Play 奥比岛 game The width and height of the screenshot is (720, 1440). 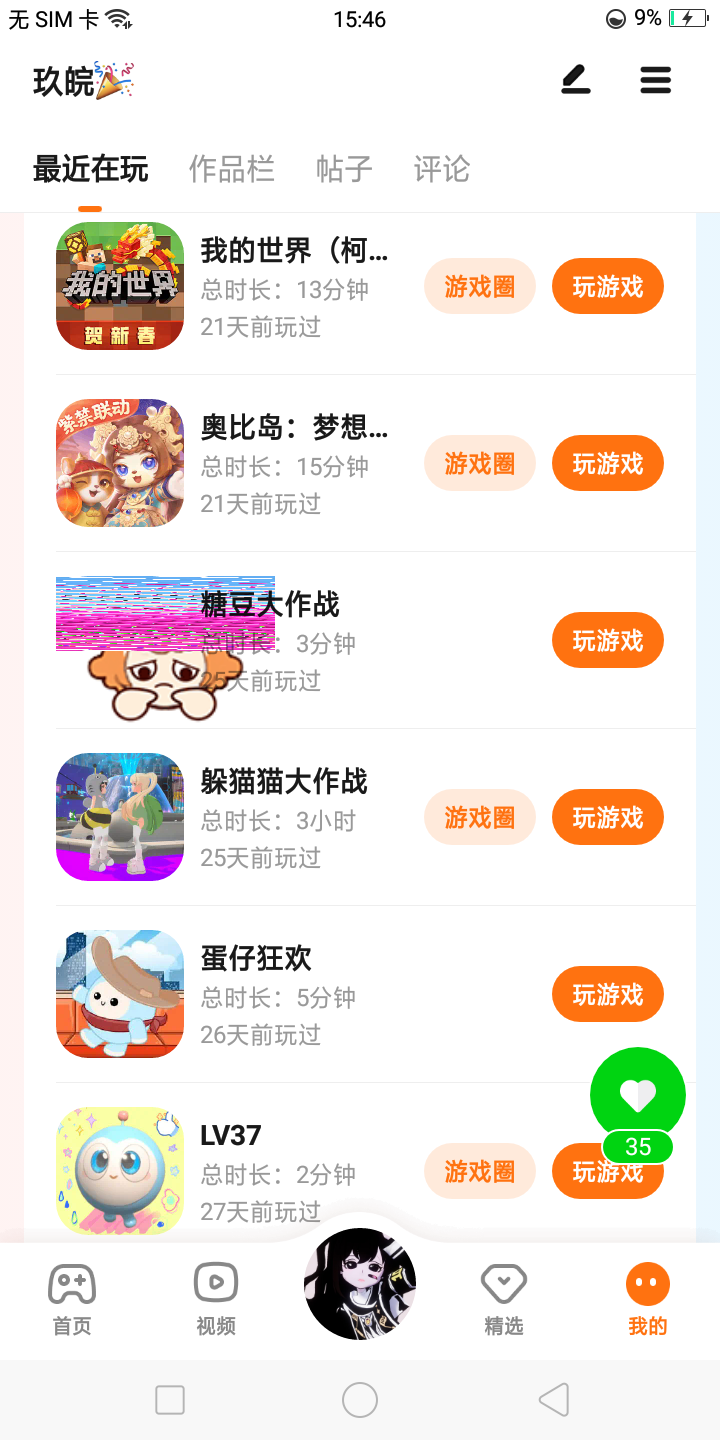coord(607,464)
